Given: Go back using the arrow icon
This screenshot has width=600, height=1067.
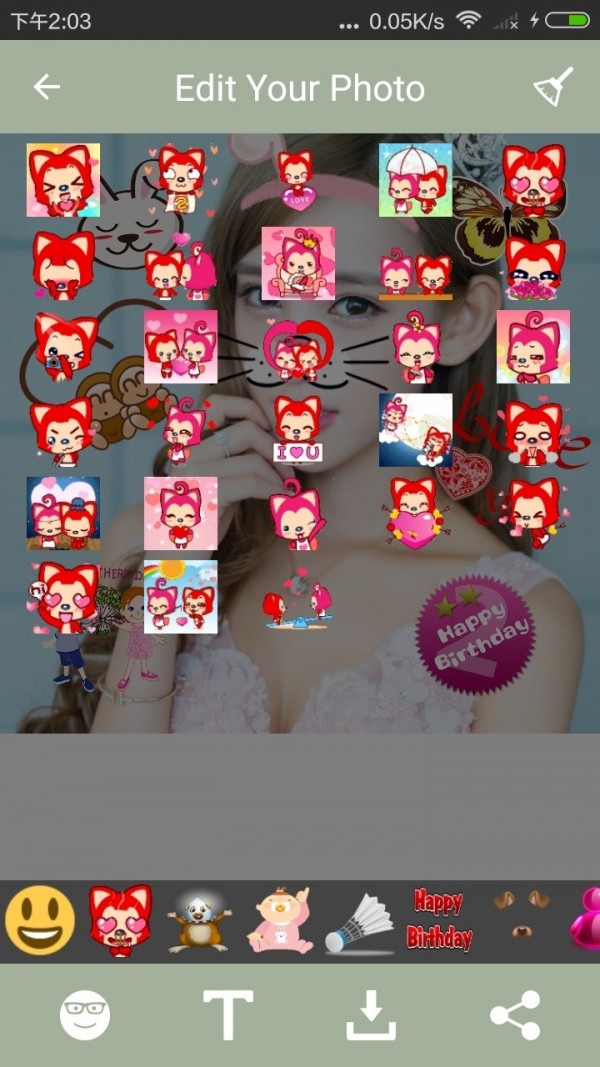Looking at the screenshot, I should pos(47,87).
